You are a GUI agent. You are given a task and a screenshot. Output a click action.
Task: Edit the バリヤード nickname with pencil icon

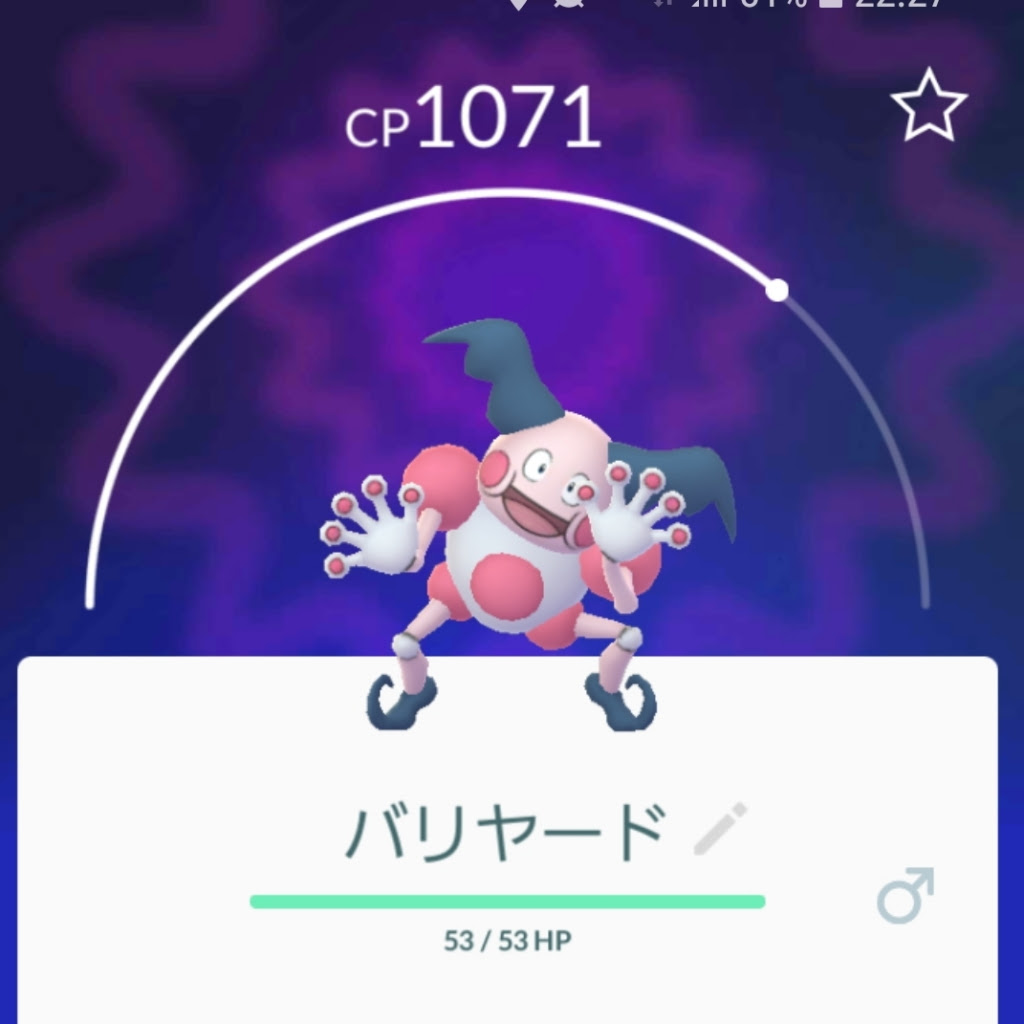coord(720,829)
